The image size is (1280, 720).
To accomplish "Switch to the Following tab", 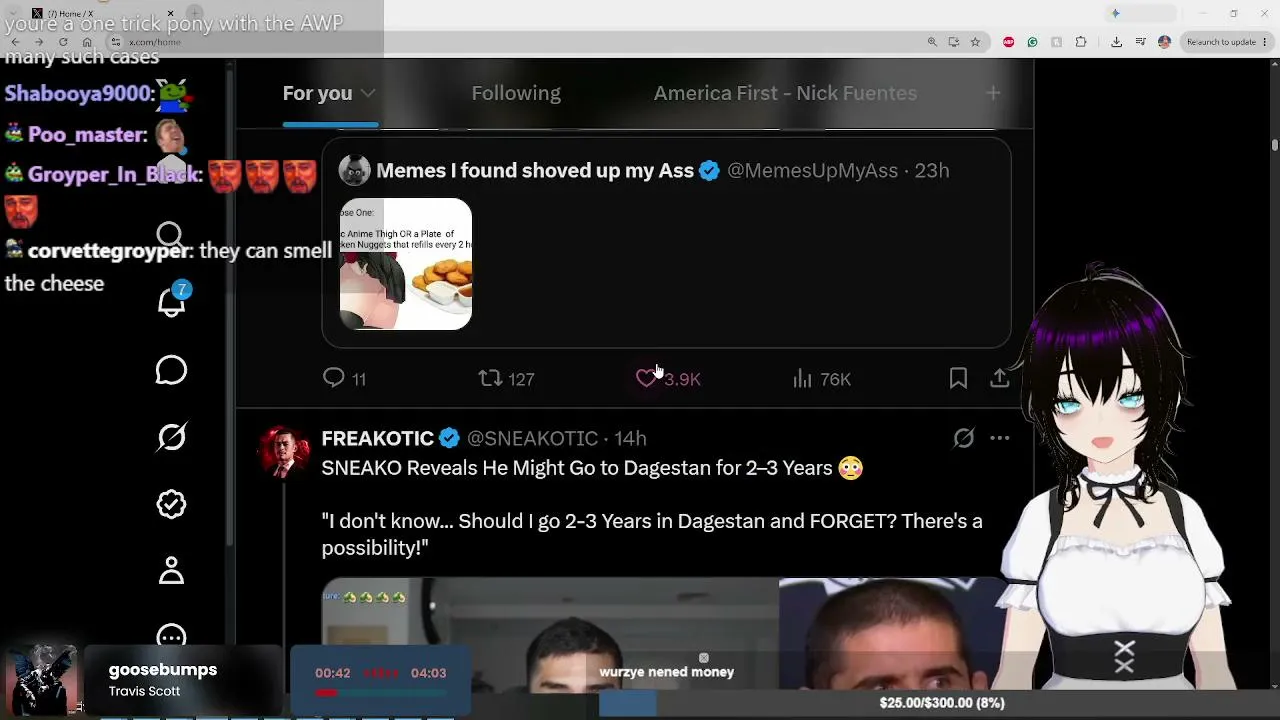I will [x=516, y=93].
